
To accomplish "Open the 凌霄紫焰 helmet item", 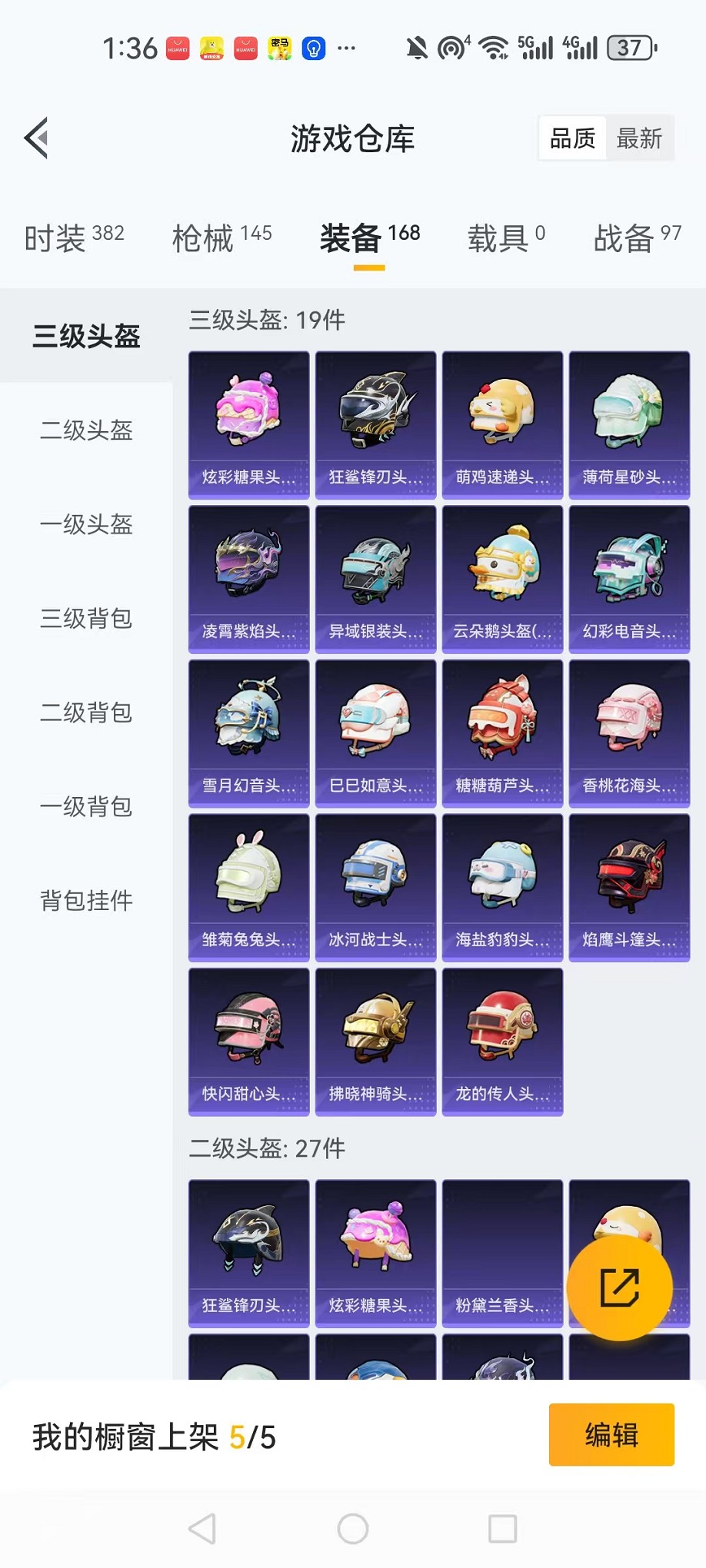I will tap(248, 579).
